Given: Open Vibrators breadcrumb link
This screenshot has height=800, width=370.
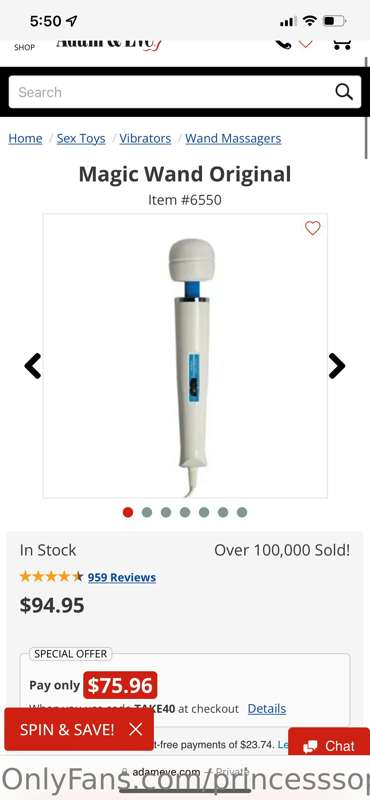Looking at the screenshot, I should 145,138.
